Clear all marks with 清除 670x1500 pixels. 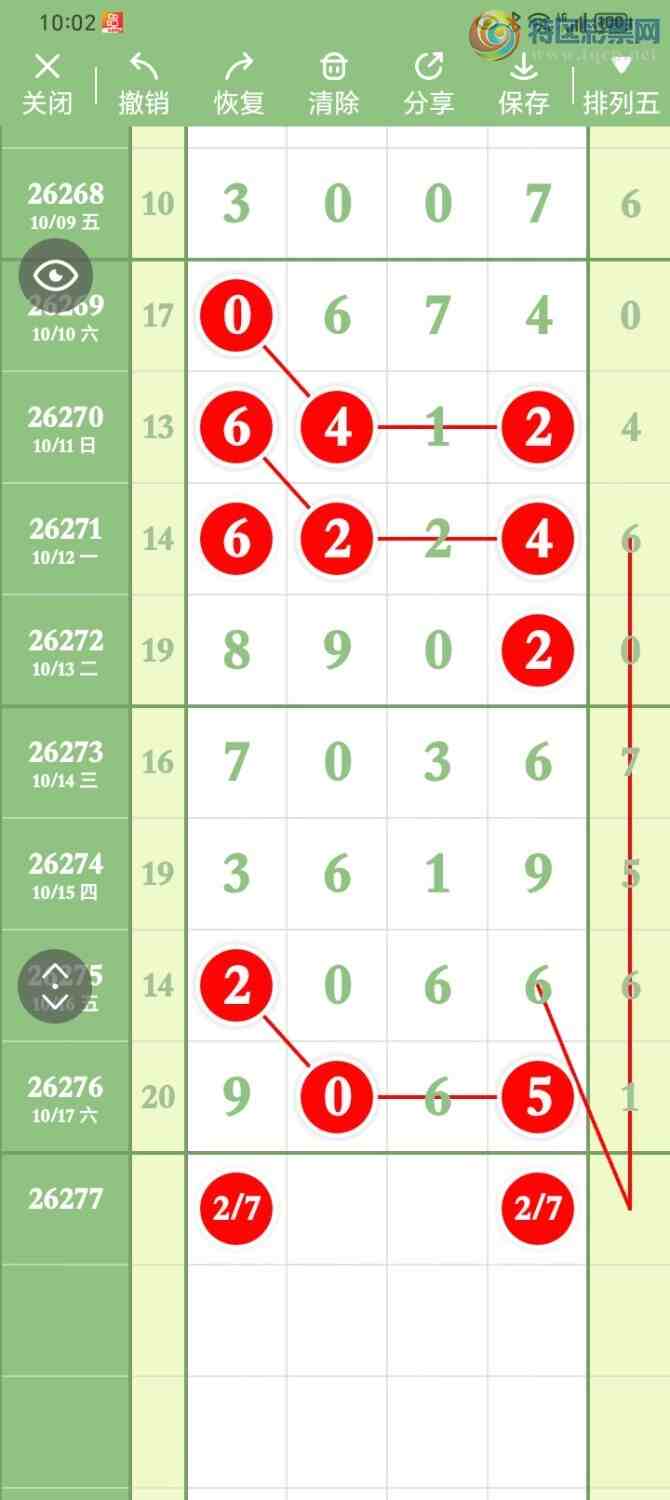[334, 84]
